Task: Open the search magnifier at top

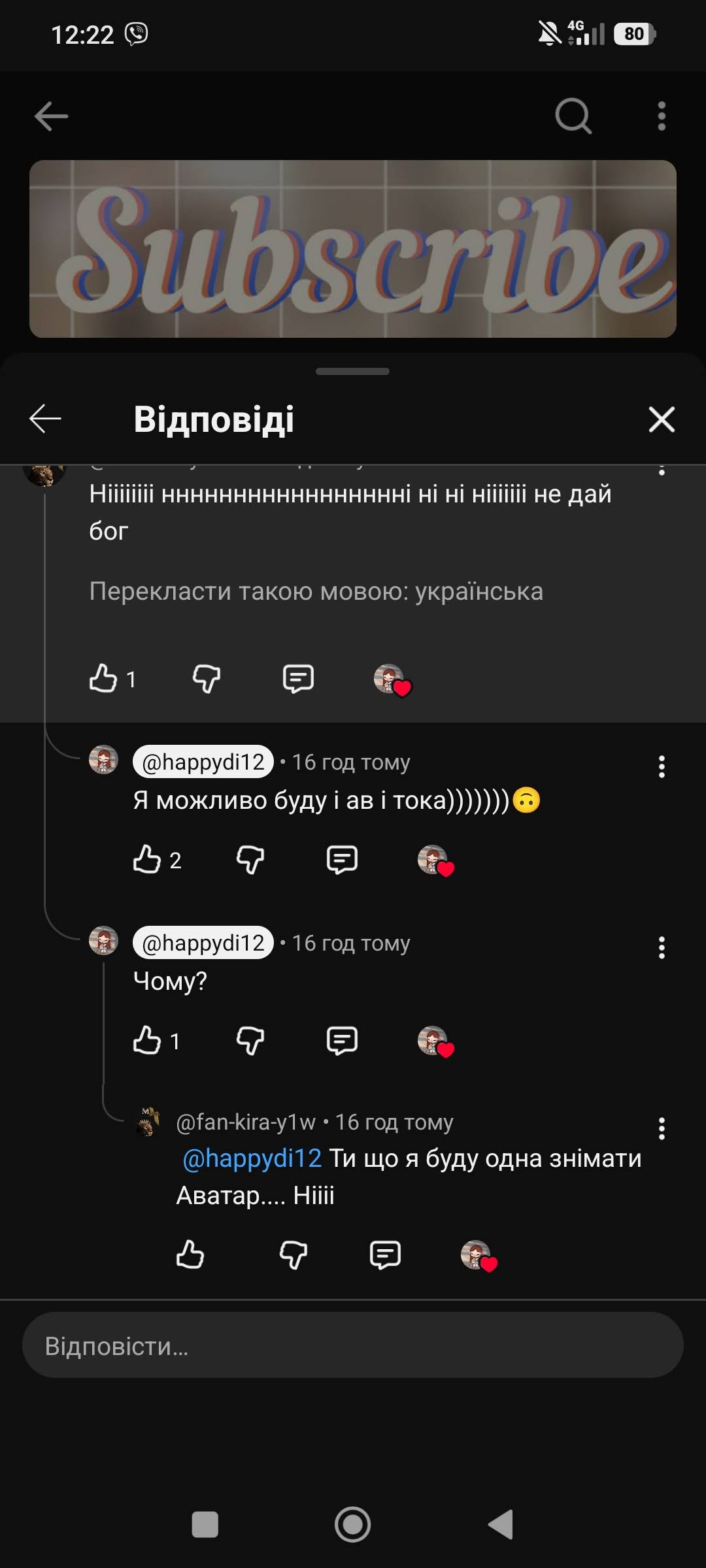Action: click(573, 116)
